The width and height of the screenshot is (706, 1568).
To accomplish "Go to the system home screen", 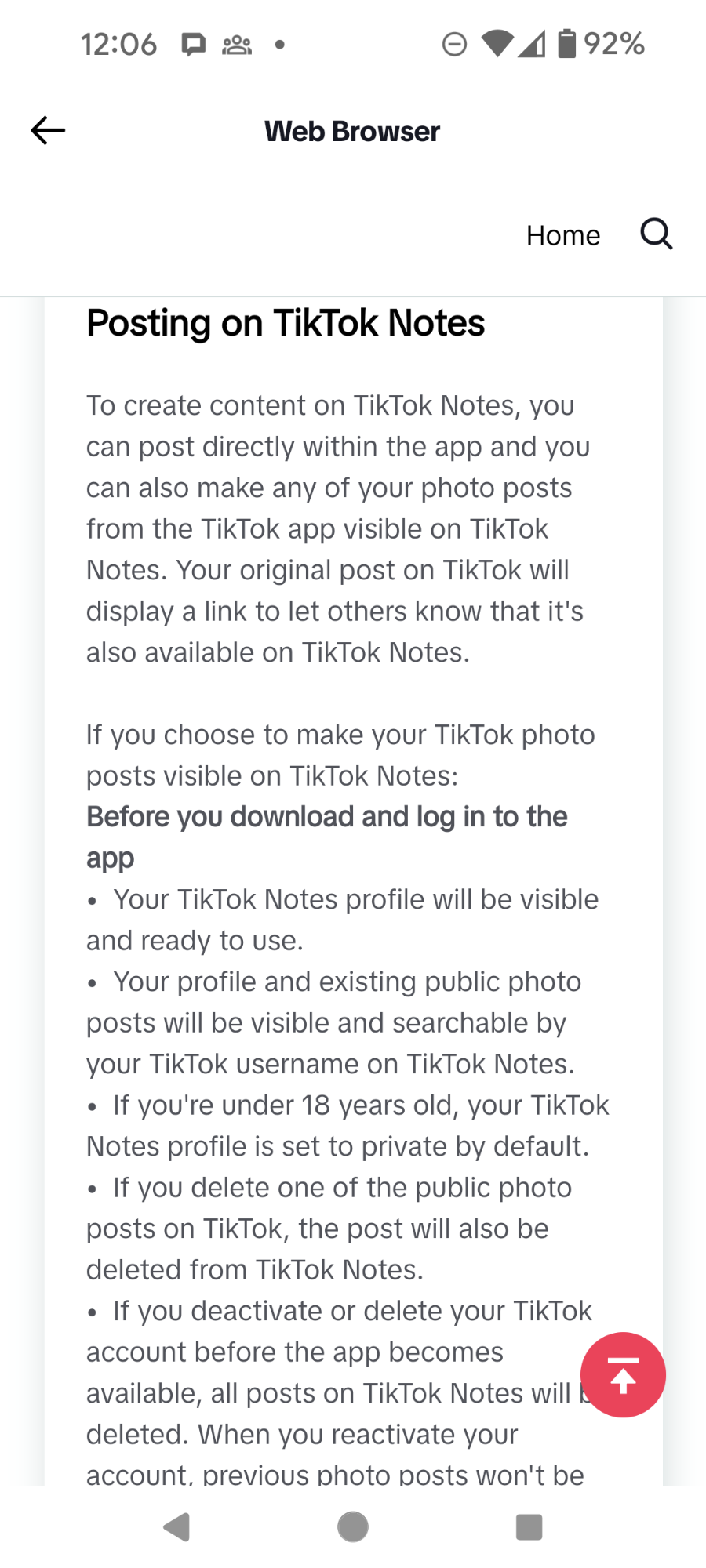I will (353, 1526).
